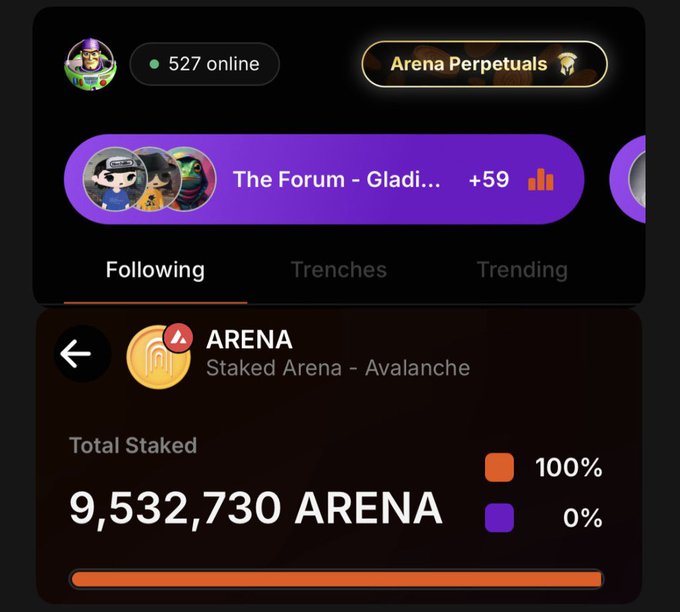
Task: Open Arena Perpetuals
Action: coord(484,64)
